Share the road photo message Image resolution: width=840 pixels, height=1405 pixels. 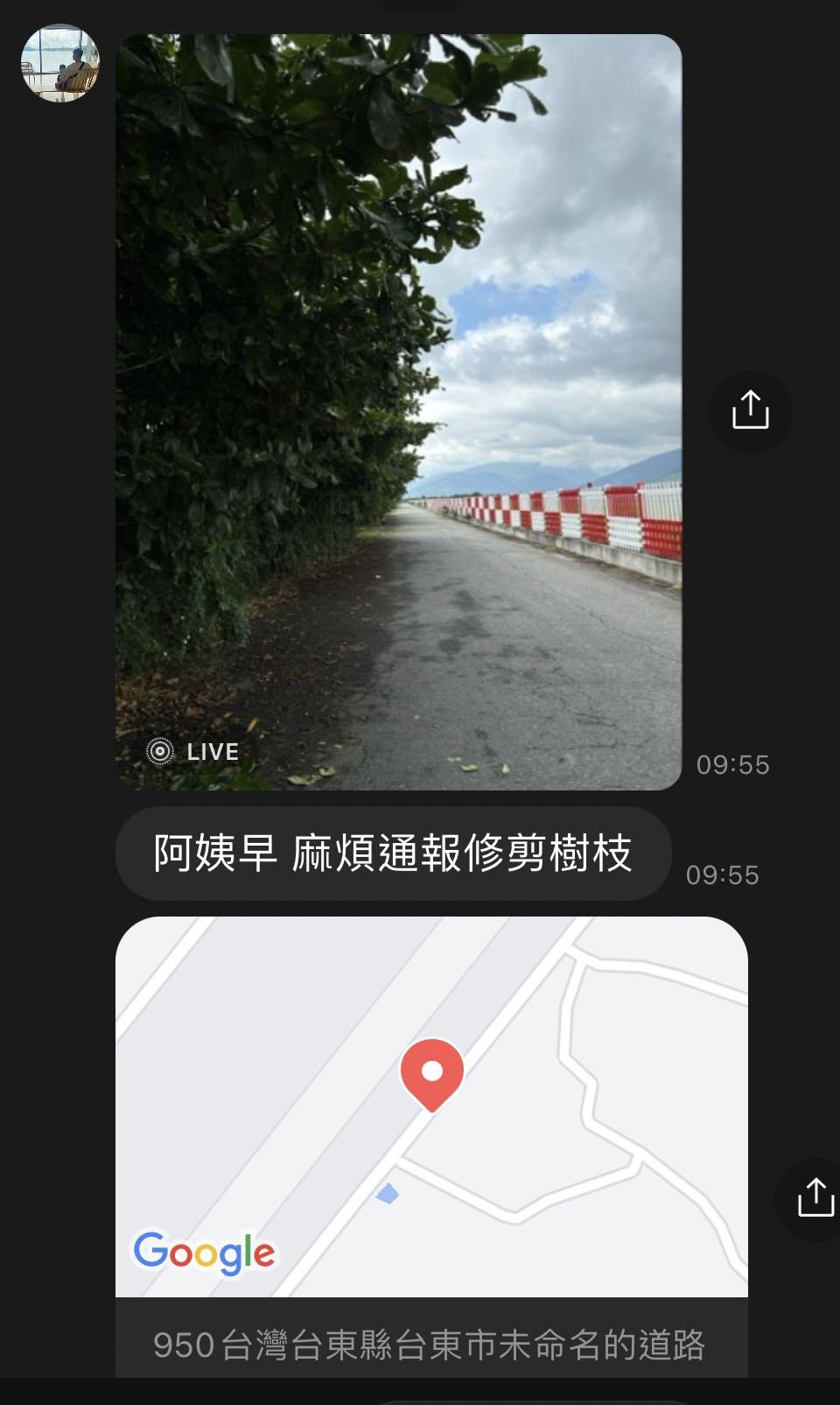click(750, 411)
